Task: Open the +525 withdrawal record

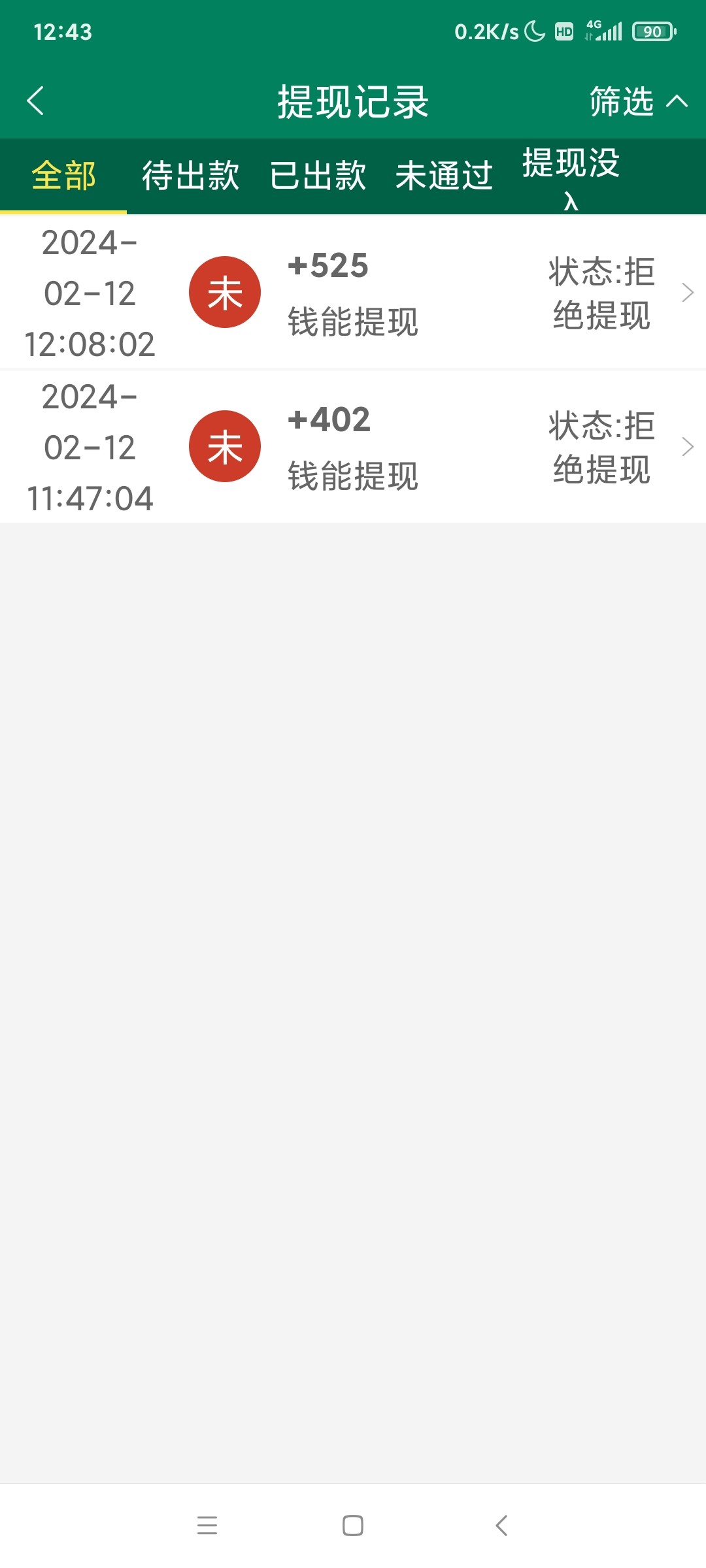Action: tap(353, 293)
